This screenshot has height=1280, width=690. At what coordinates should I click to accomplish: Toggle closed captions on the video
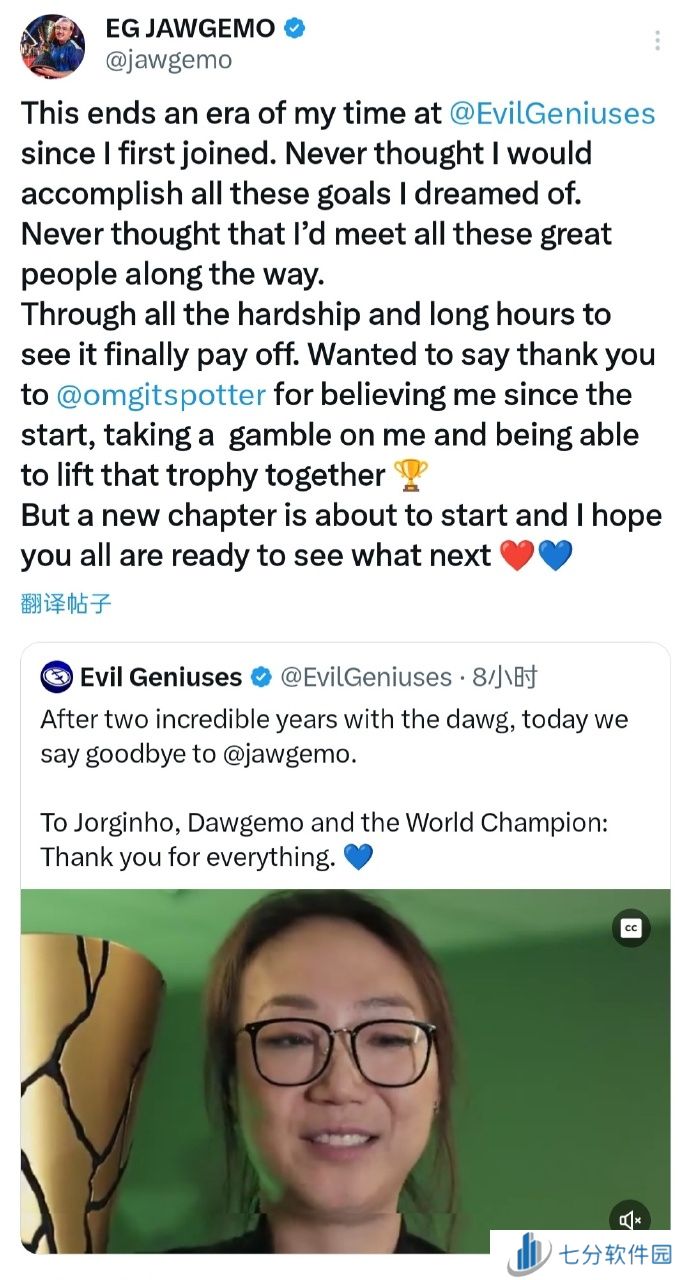click(x=631, y=928)
